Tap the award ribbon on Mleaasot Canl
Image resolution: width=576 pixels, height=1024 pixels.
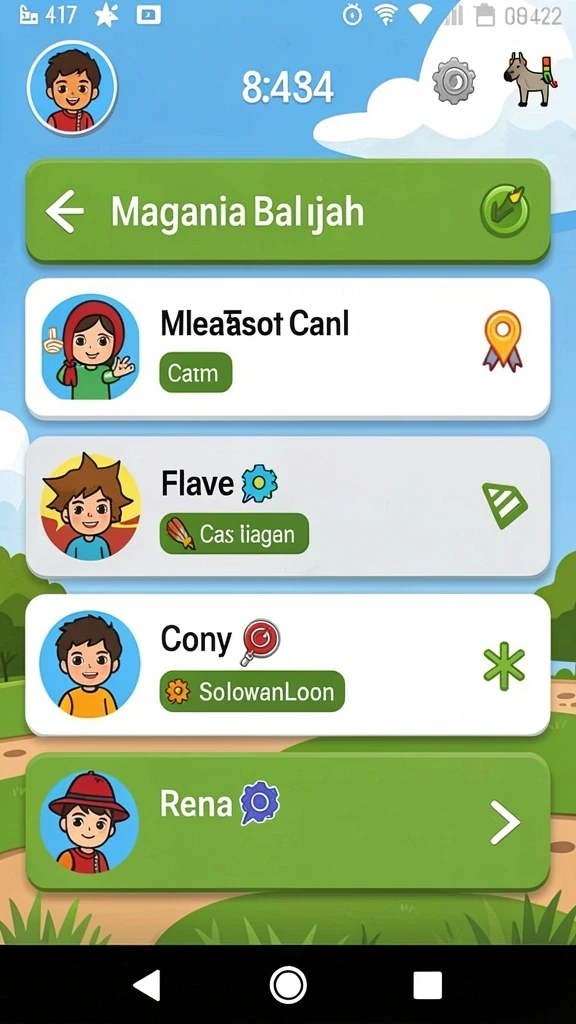click(503, 341)
